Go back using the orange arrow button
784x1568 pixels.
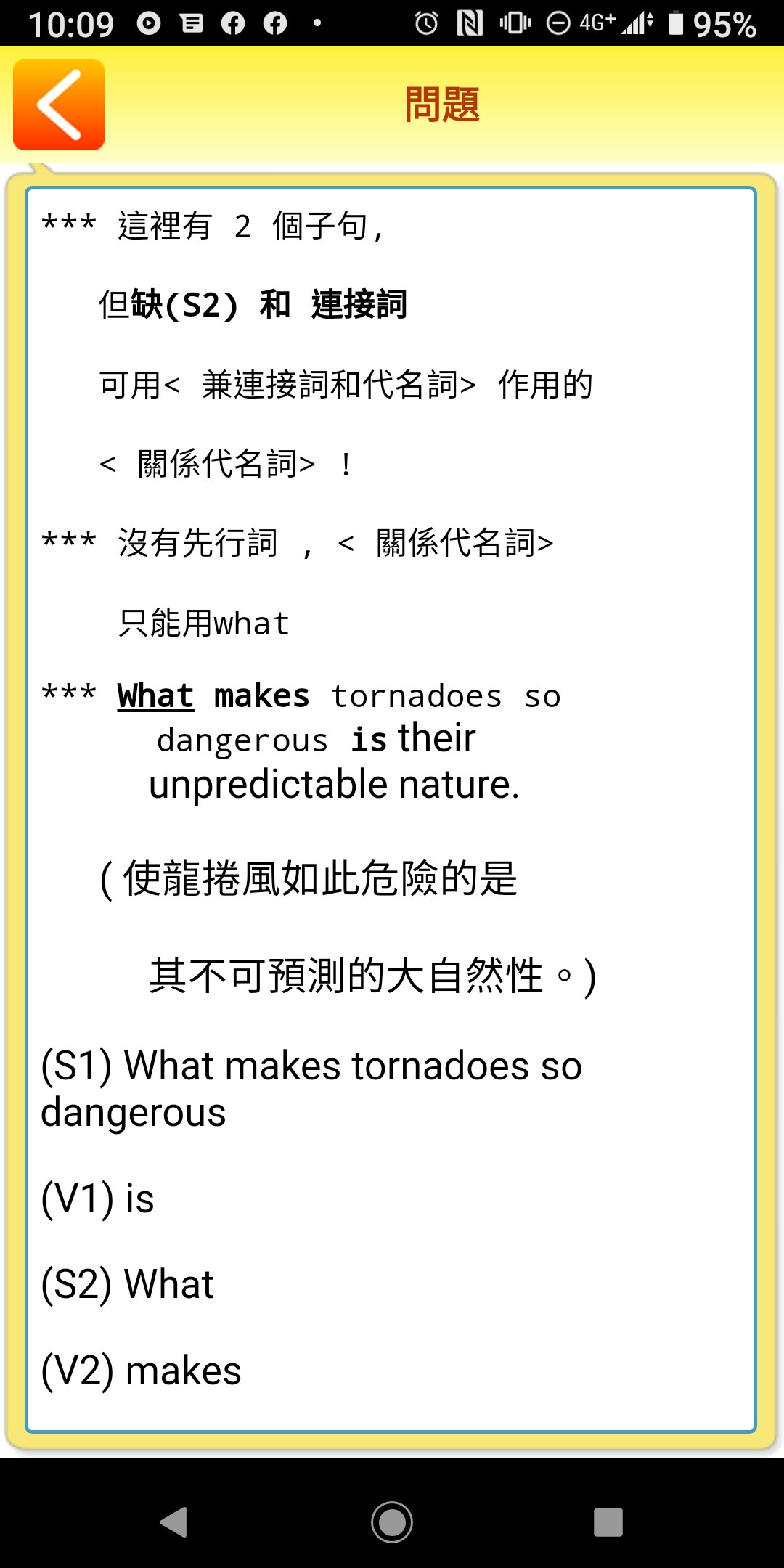point(59,105)
